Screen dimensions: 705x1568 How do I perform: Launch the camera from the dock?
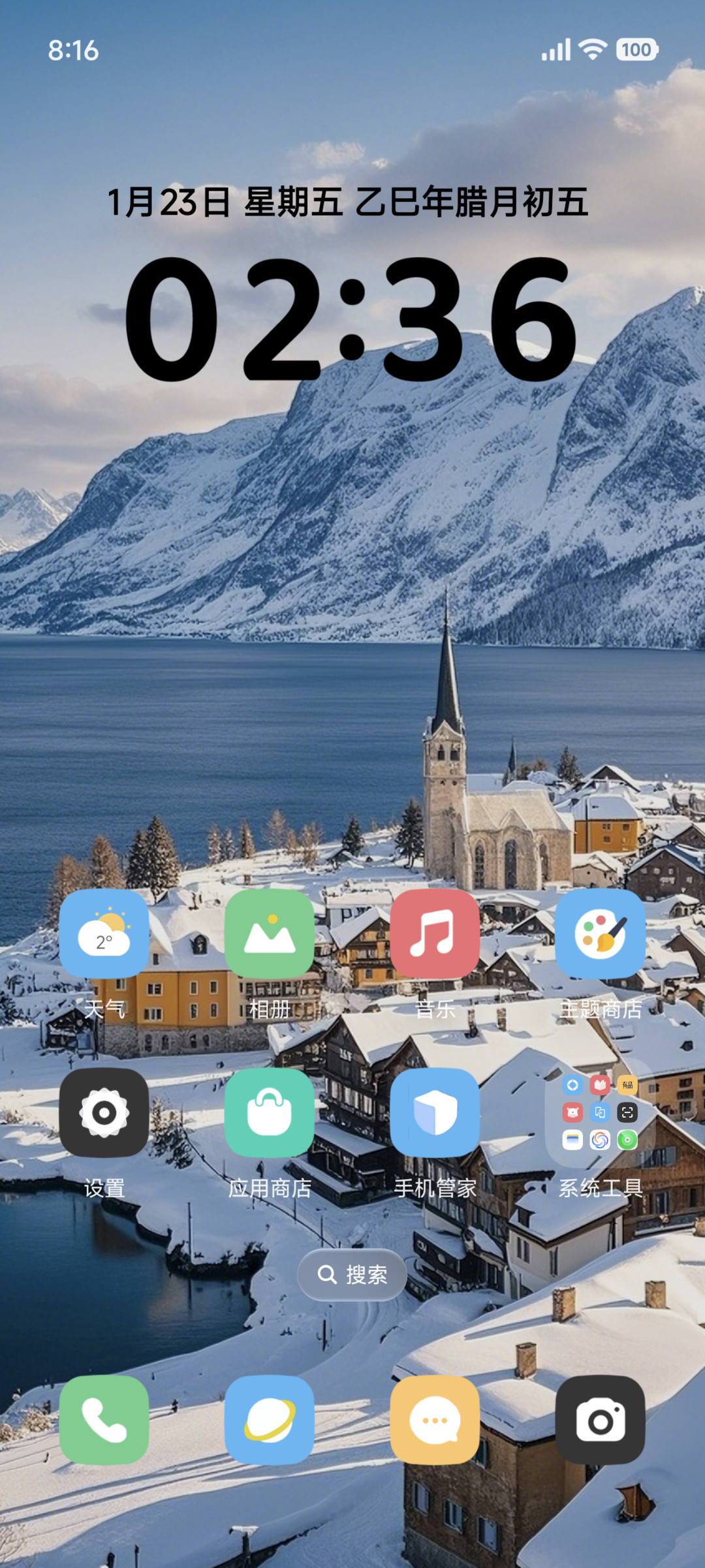pos(601,1420)
